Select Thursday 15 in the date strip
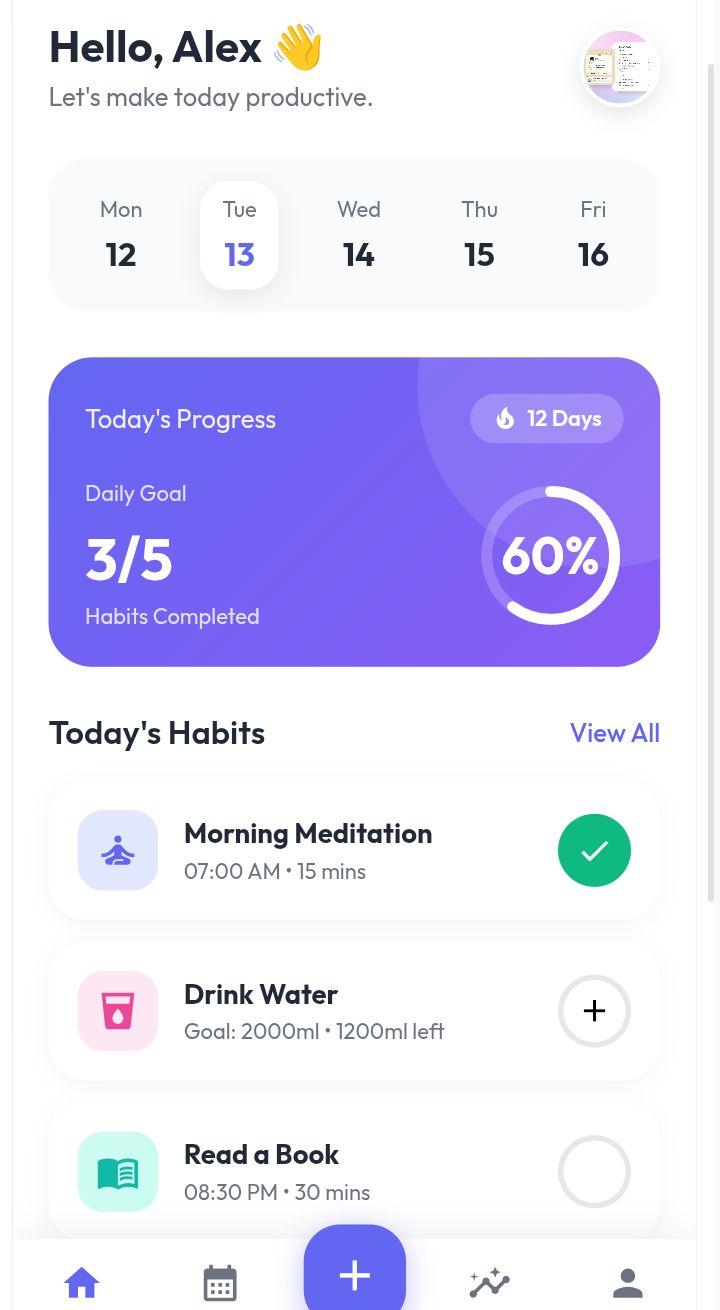Screen dimensions: 720x1310 tap(479, 235)
